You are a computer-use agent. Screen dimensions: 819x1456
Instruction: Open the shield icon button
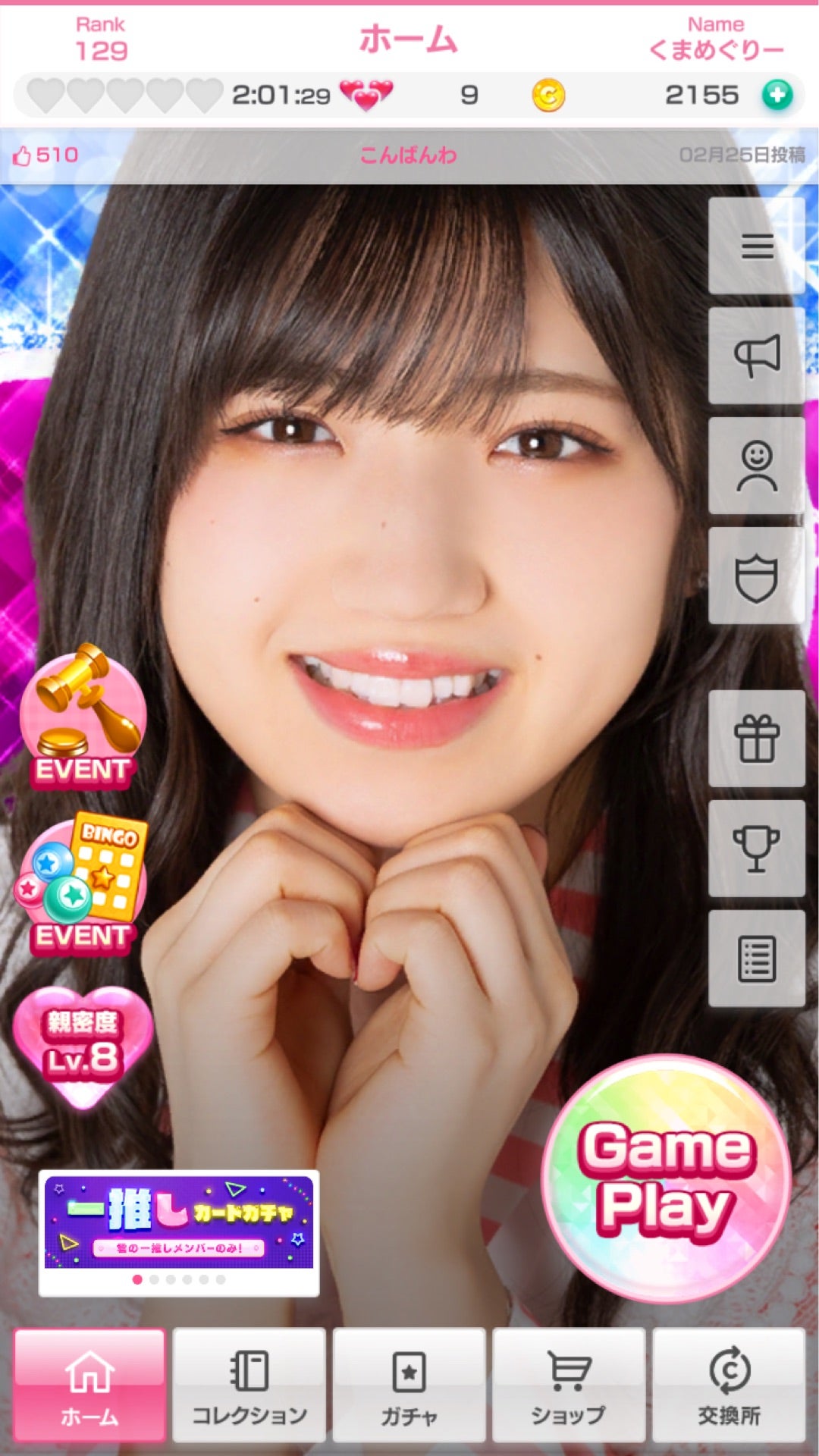(756, 576)
